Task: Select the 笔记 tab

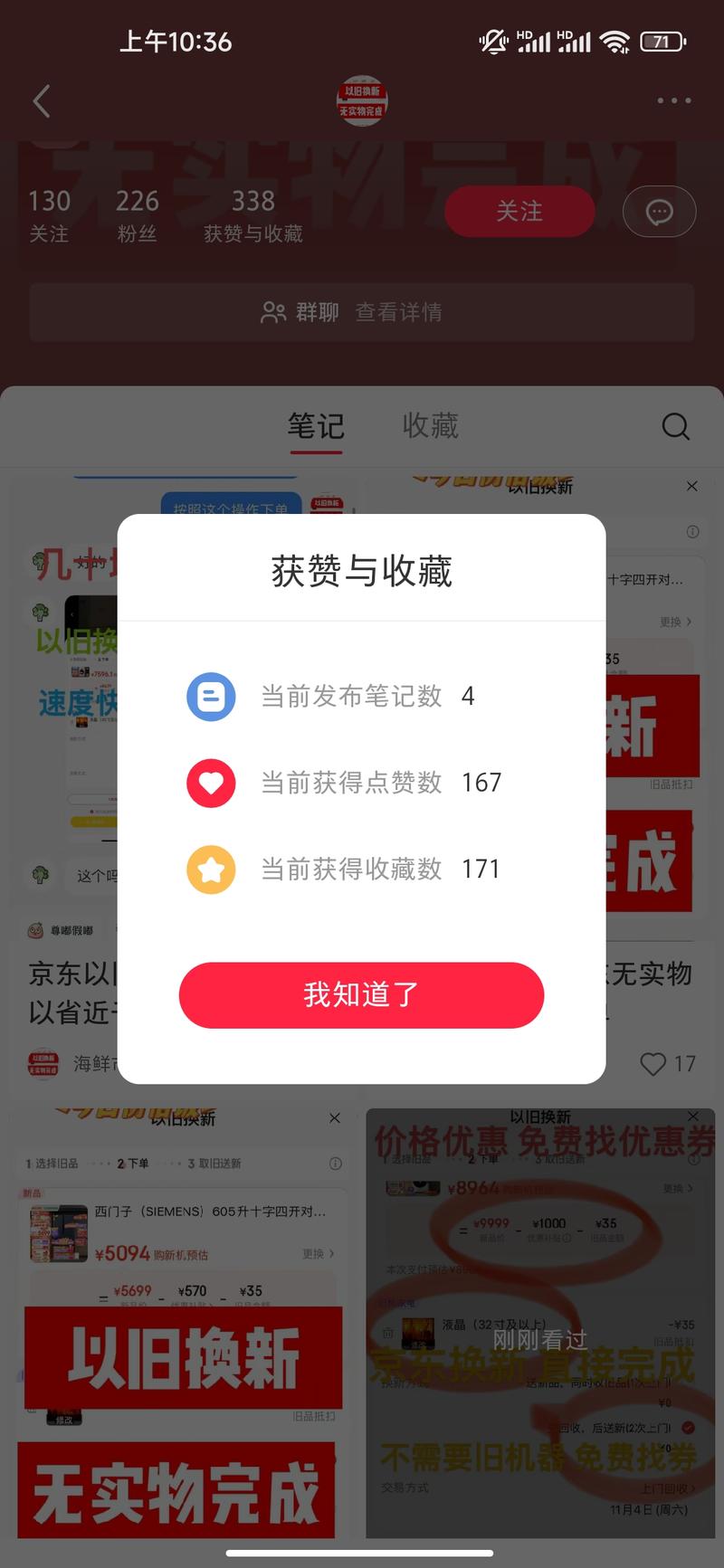Action: coord(315,426)
